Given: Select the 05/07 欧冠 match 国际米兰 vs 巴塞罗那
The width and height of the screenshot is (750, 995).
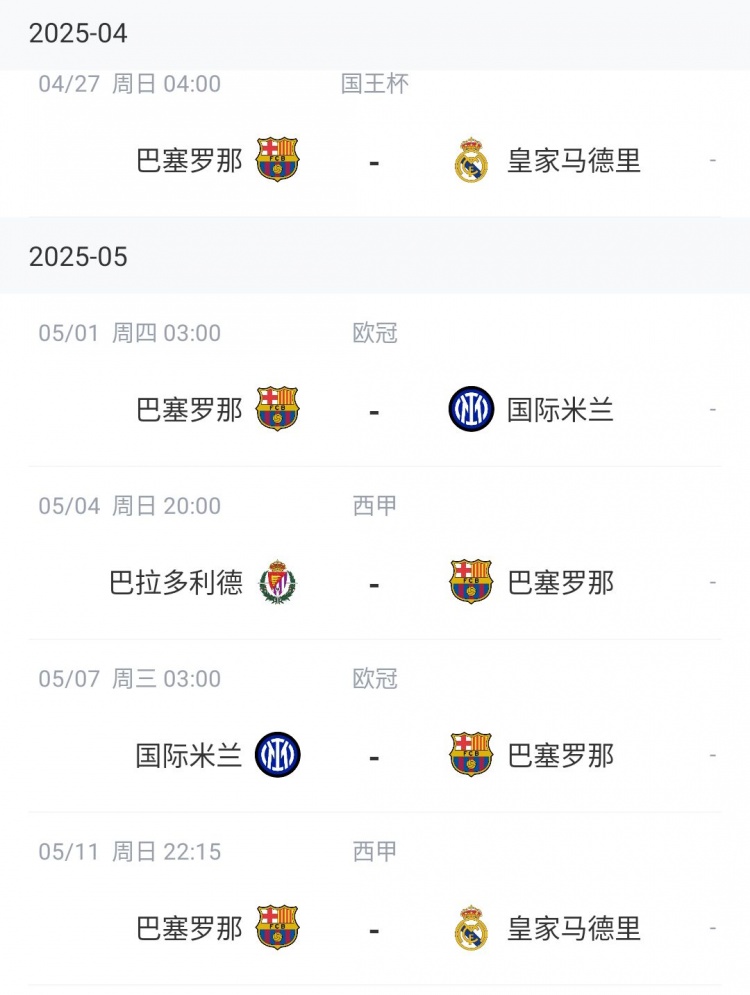Looking at the screenshot, I should tap(374, 755).
